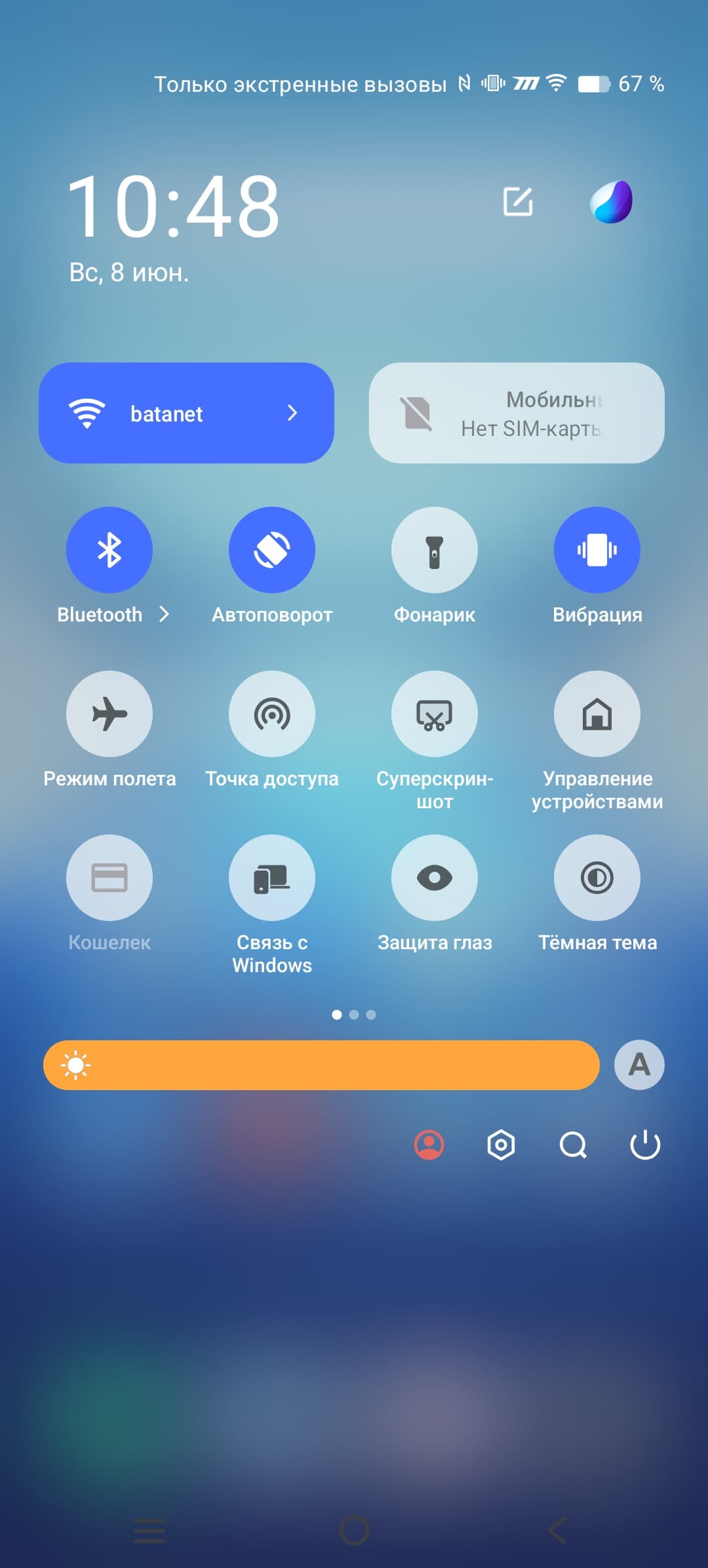This screenshot has height=1568, width=708.
Task: Open the search magnifier icon
Action: pyautogui.click(x=574, y=1145)
